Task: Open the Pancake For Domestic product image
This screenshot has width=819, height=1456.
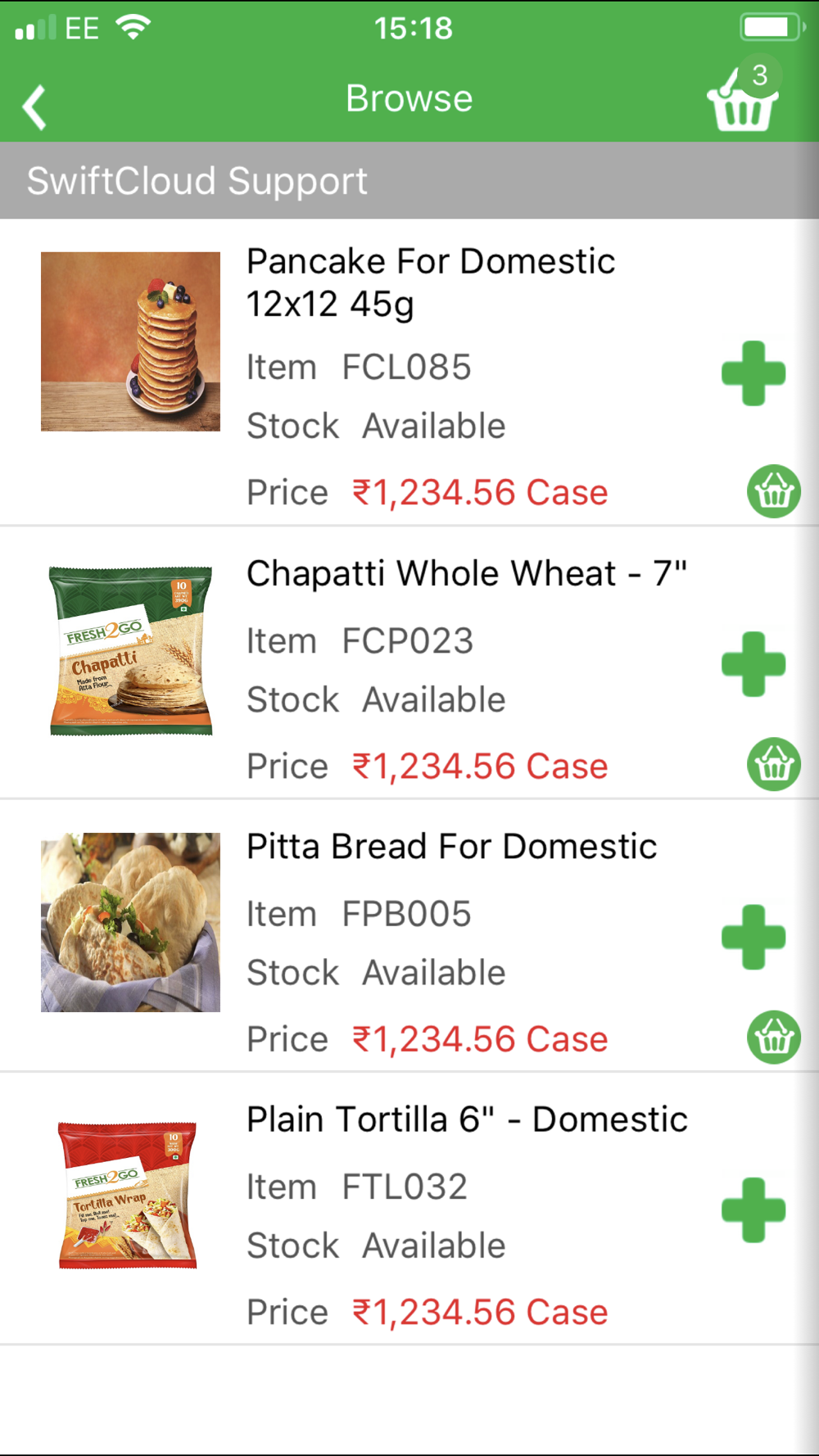Action: pos(130,341)
